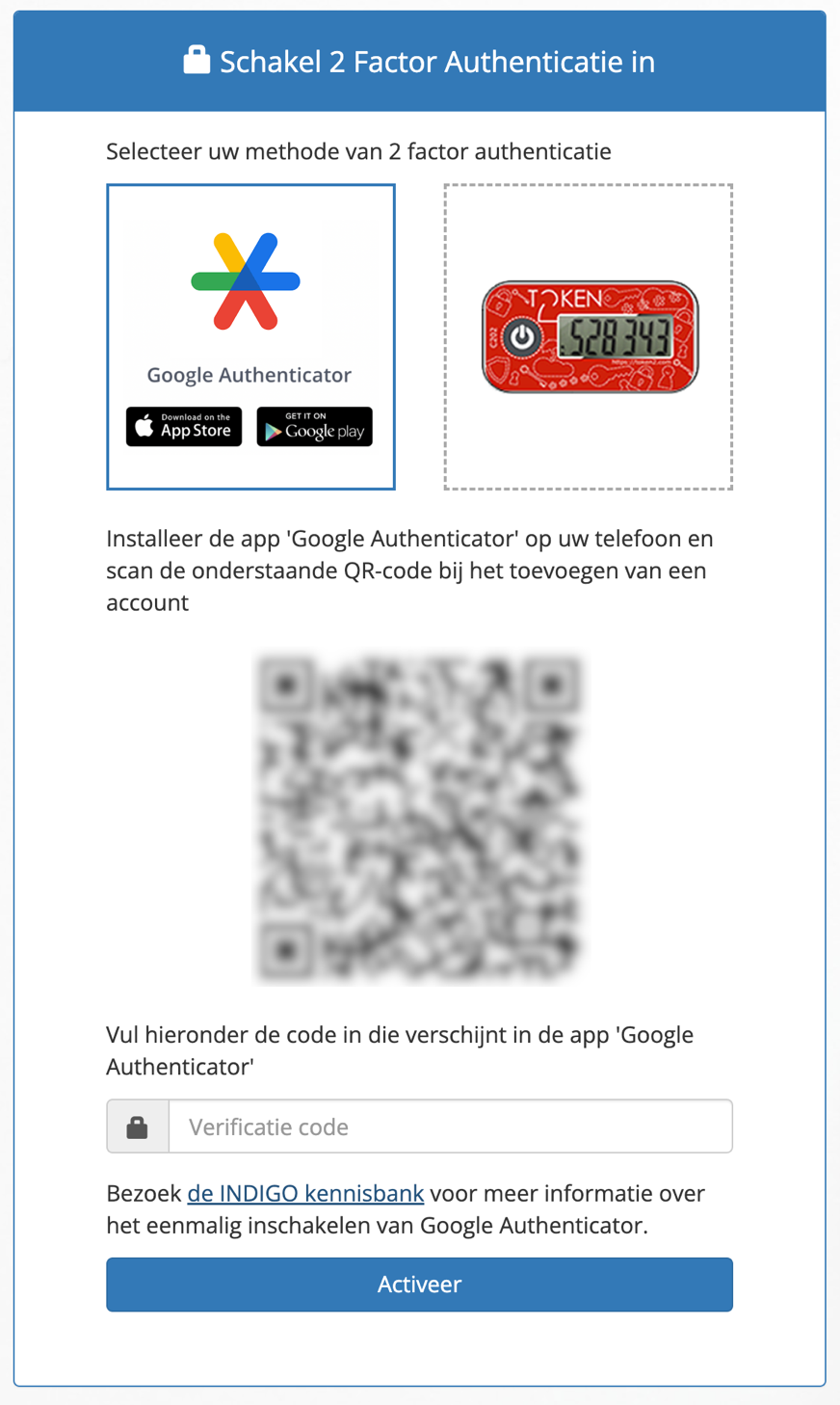Open the App Store download badge
The height and width of the screenshot is (1405, 840).
(184, 426)
